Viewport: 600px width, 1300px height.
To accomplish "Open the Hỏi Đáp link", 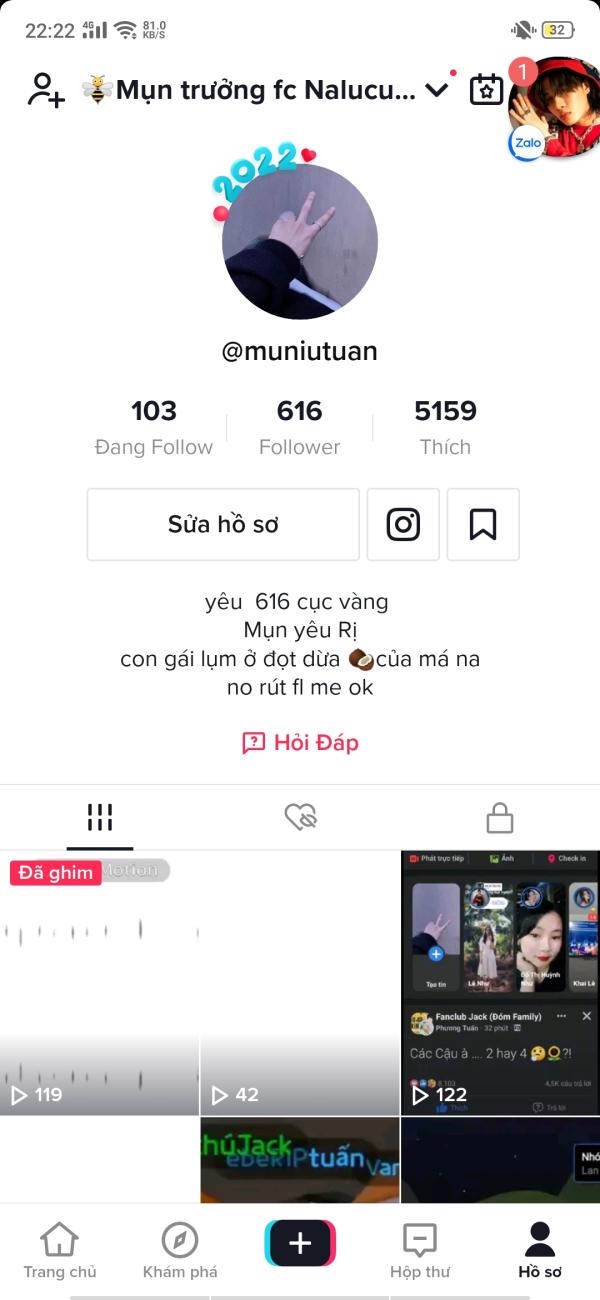I will [x=300, y=742].
